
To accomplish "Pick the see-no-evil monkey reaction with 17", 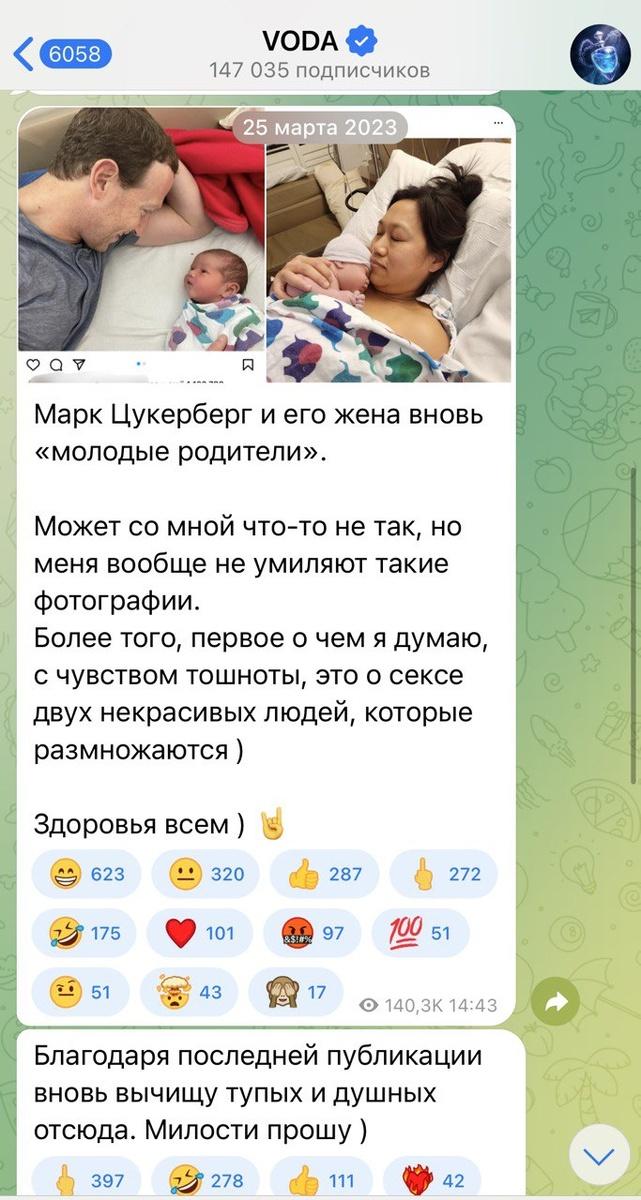I will pyautogui.click(x=295, y=992).
